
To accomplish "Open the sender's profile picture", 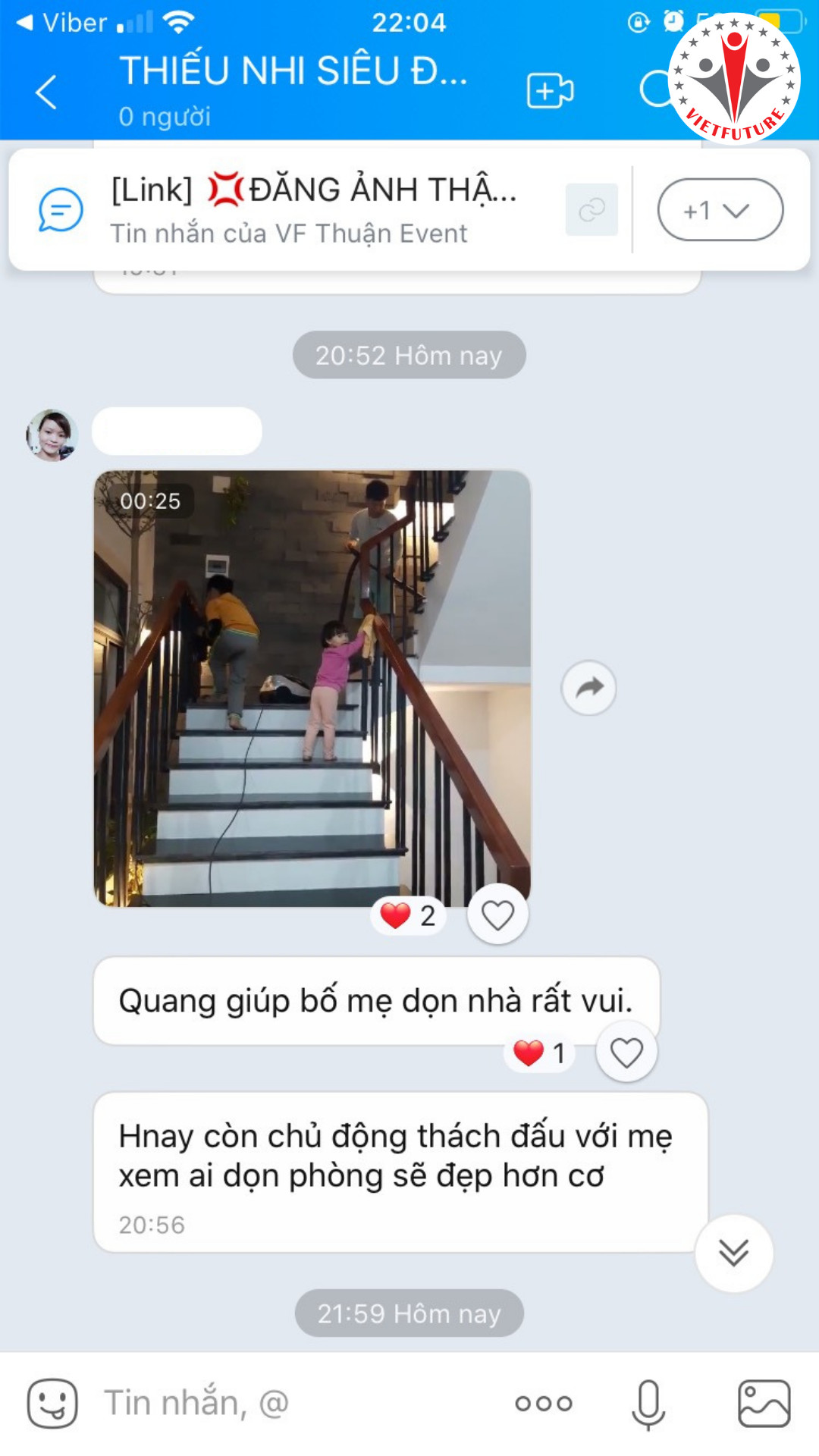I will (x=52, y=435).
